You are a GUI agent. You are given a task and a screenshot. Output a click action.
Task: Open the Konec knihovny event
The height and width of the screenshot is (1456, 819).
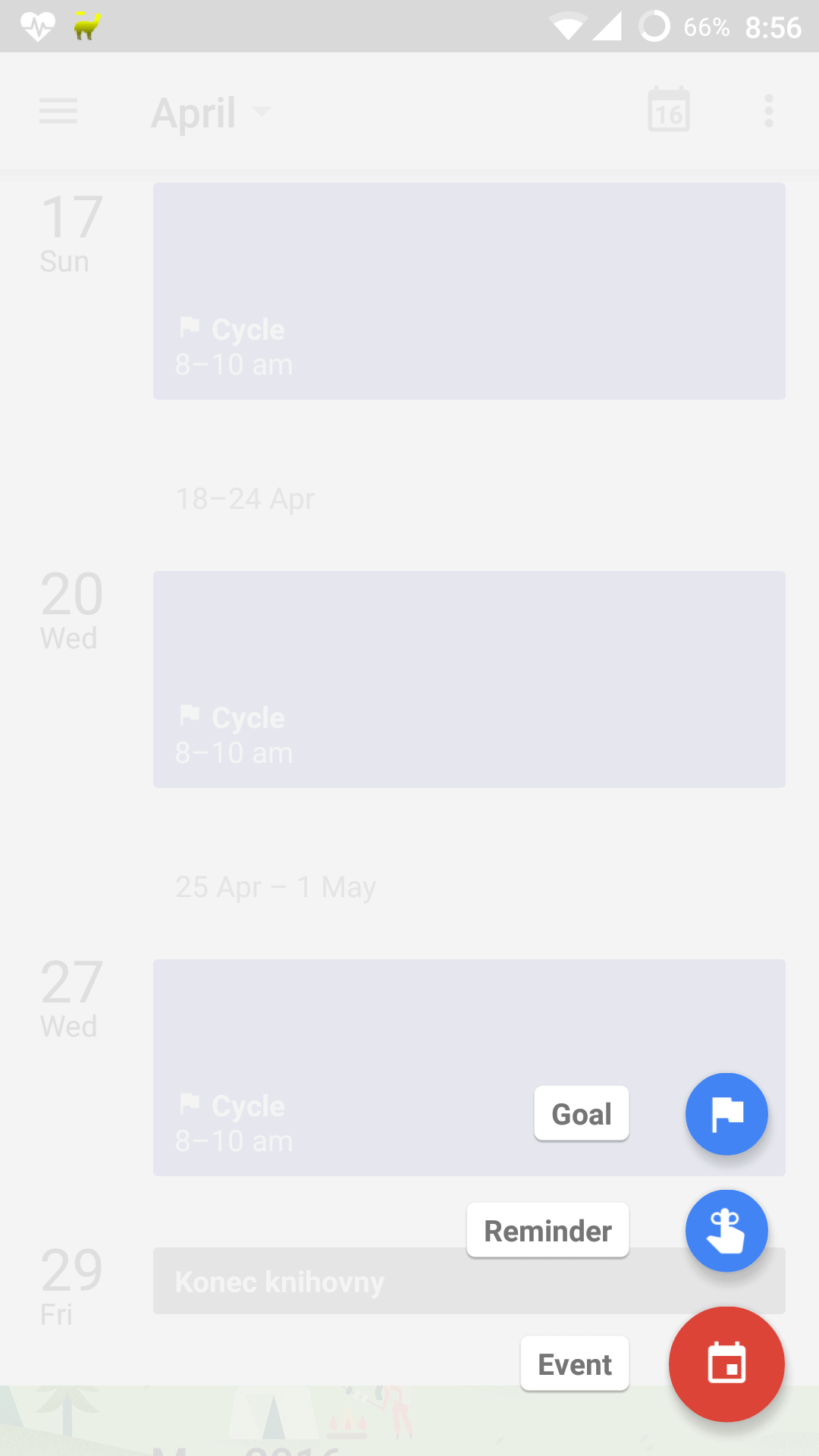pyautogui.click(x=303, y=1282)
